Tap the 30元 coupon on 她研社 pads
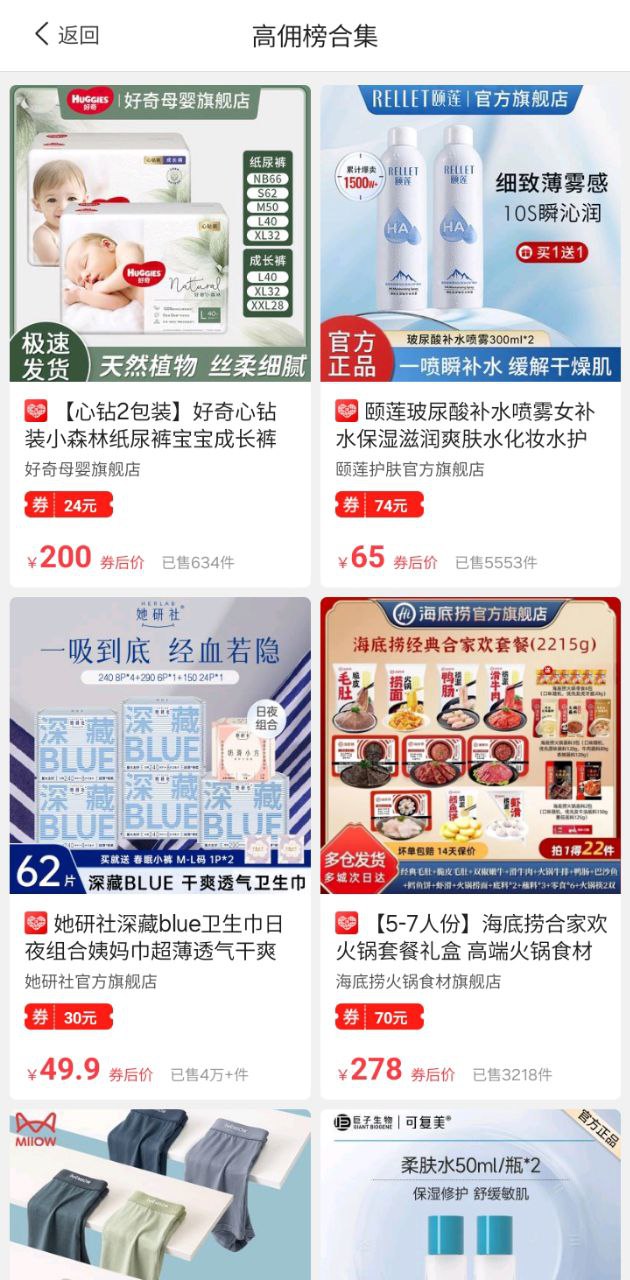 [x=69, y=1017]
